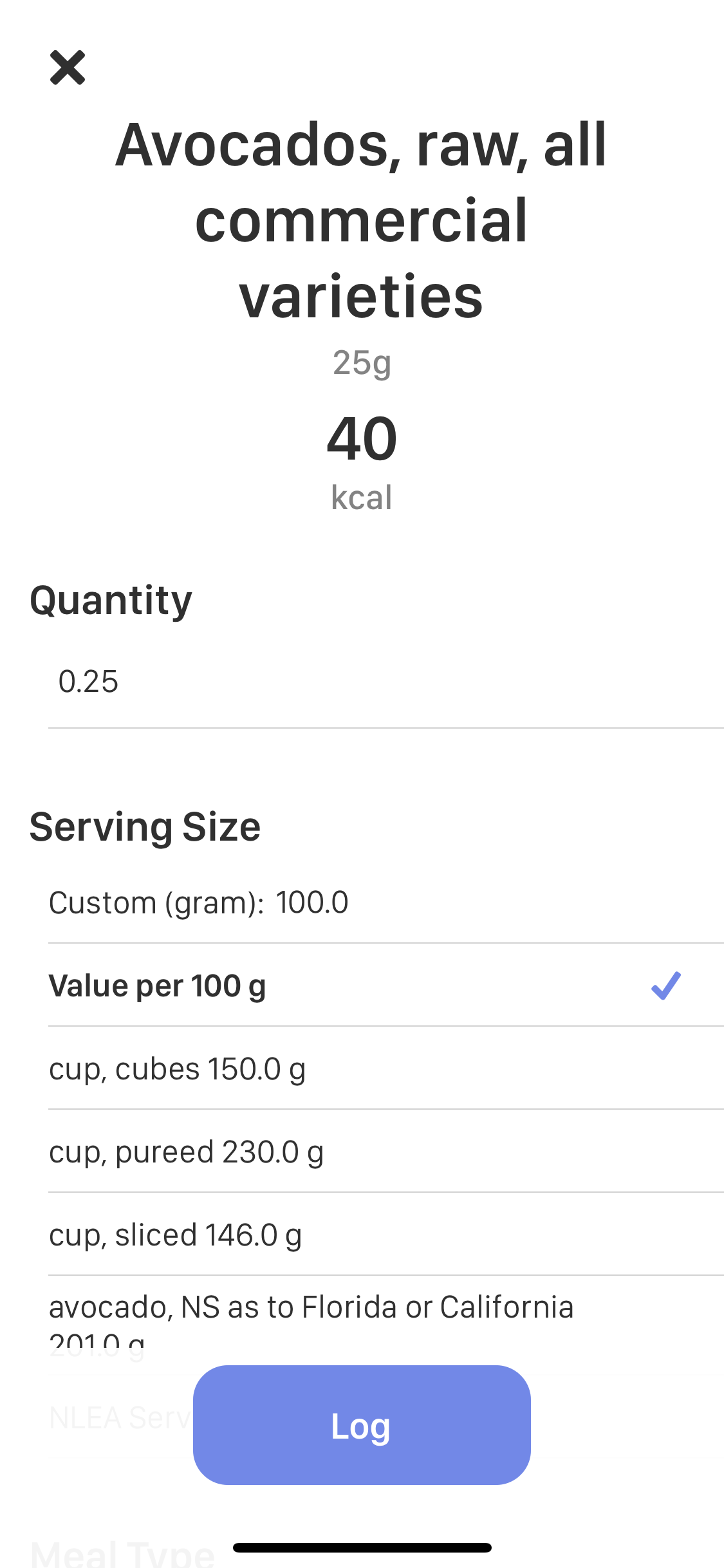Choose the cup, cubes 150.0 g serving
This screenshot has height=1568, width=724.
[386, 1069]
